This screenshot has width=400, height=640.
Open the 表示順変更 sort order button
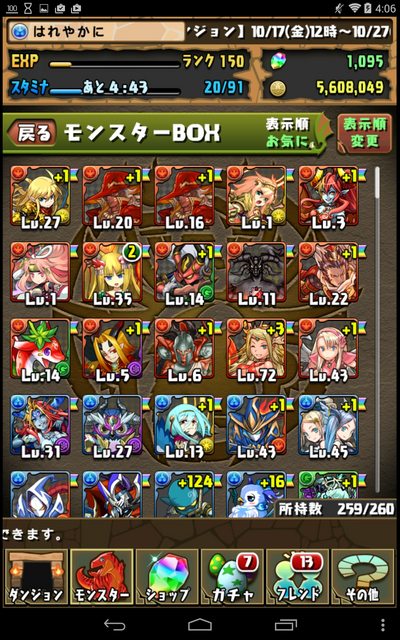click(364, 133)
